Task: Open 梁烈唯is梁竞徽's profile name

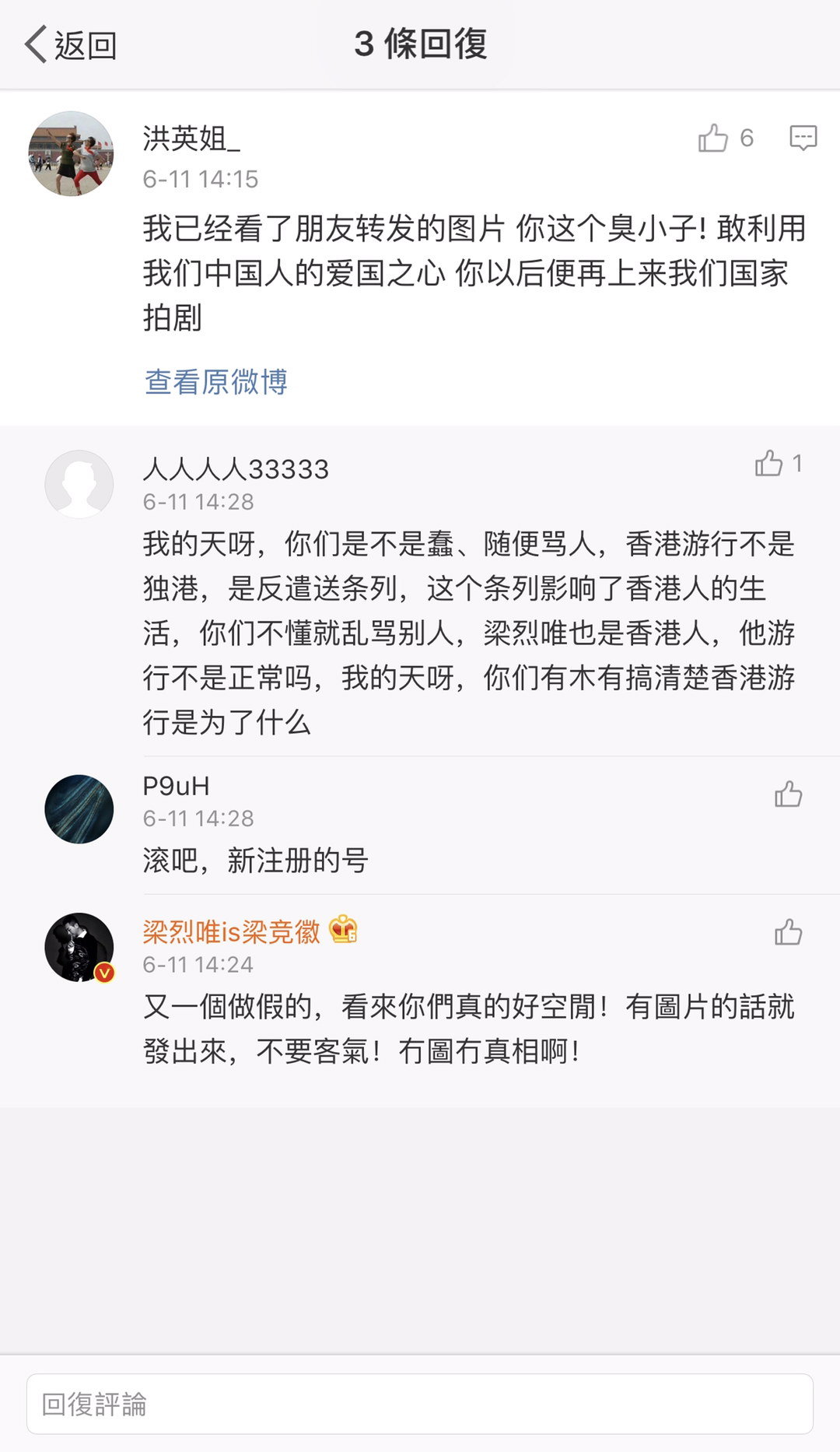Action: point(232,931)
